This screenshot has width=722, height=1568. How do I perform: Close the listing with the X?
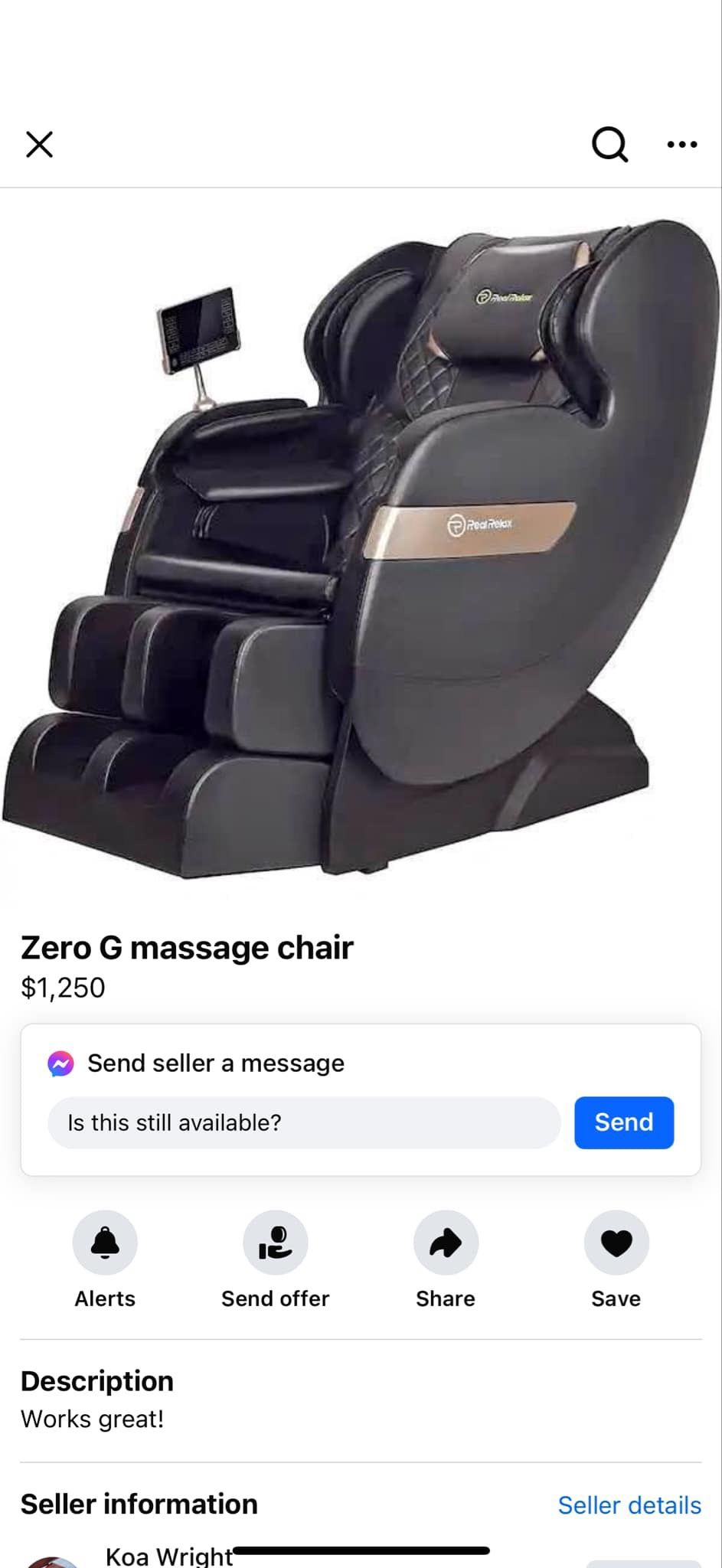[40, 144]
